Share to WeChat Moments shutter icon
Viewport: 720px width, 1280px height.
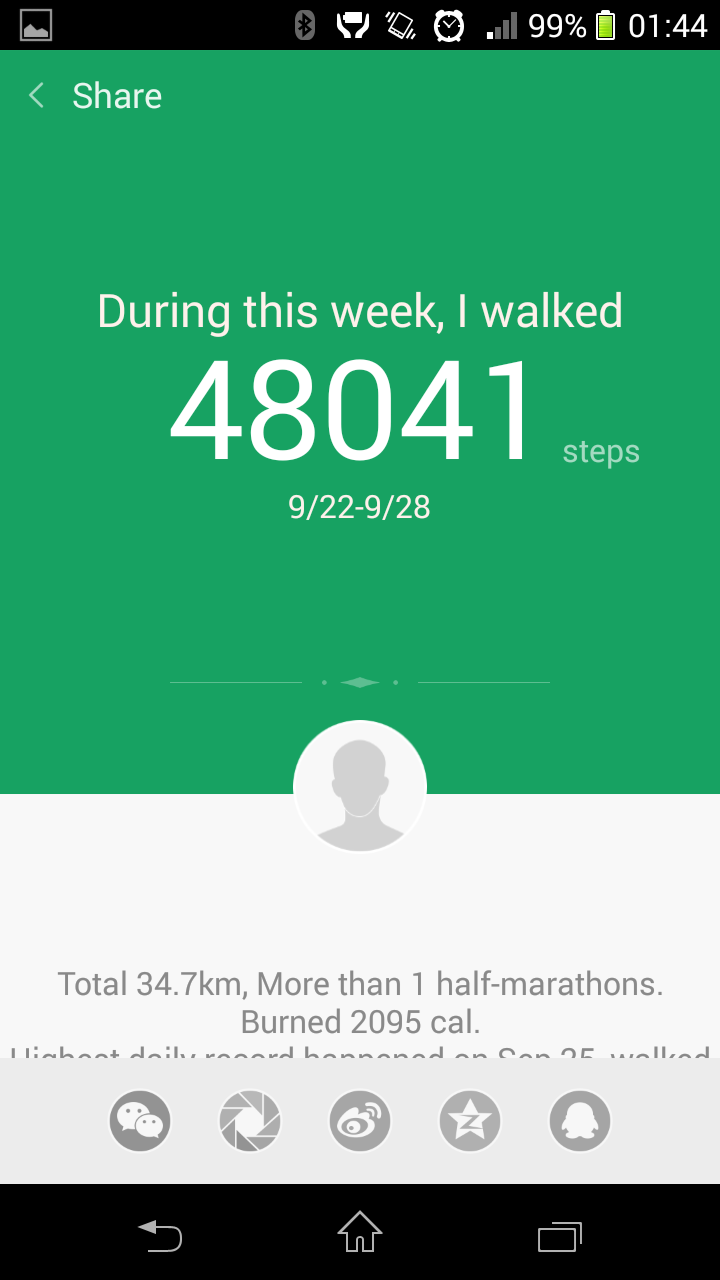(x=250, y=1121)
